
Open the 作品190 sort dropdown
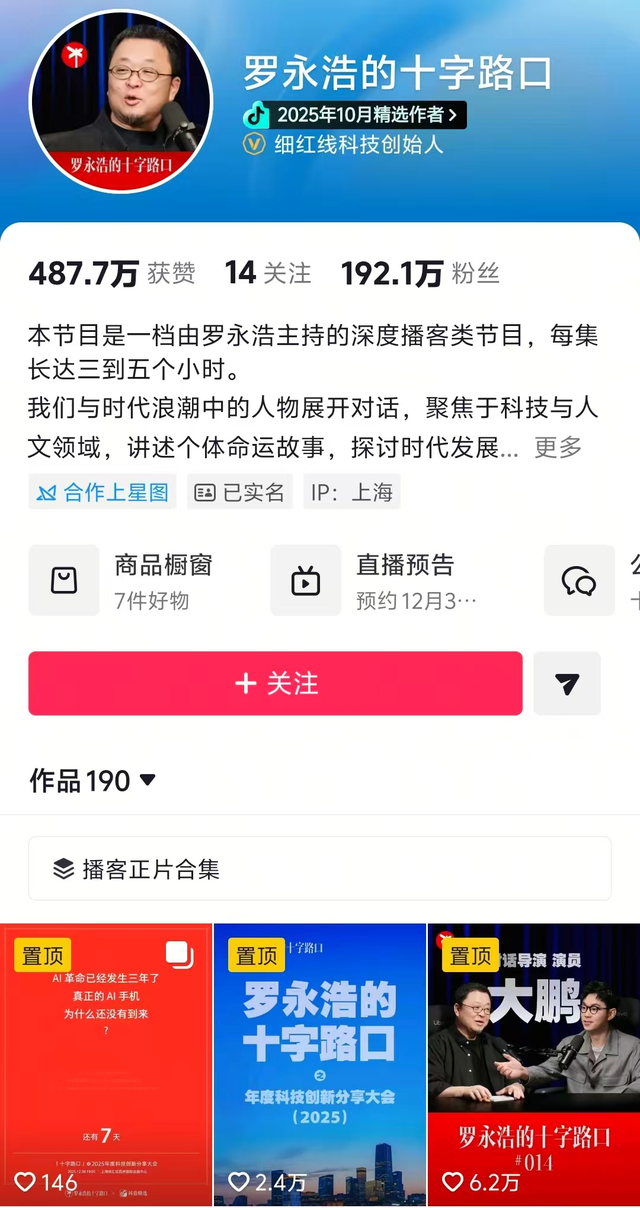click(93, 780)
